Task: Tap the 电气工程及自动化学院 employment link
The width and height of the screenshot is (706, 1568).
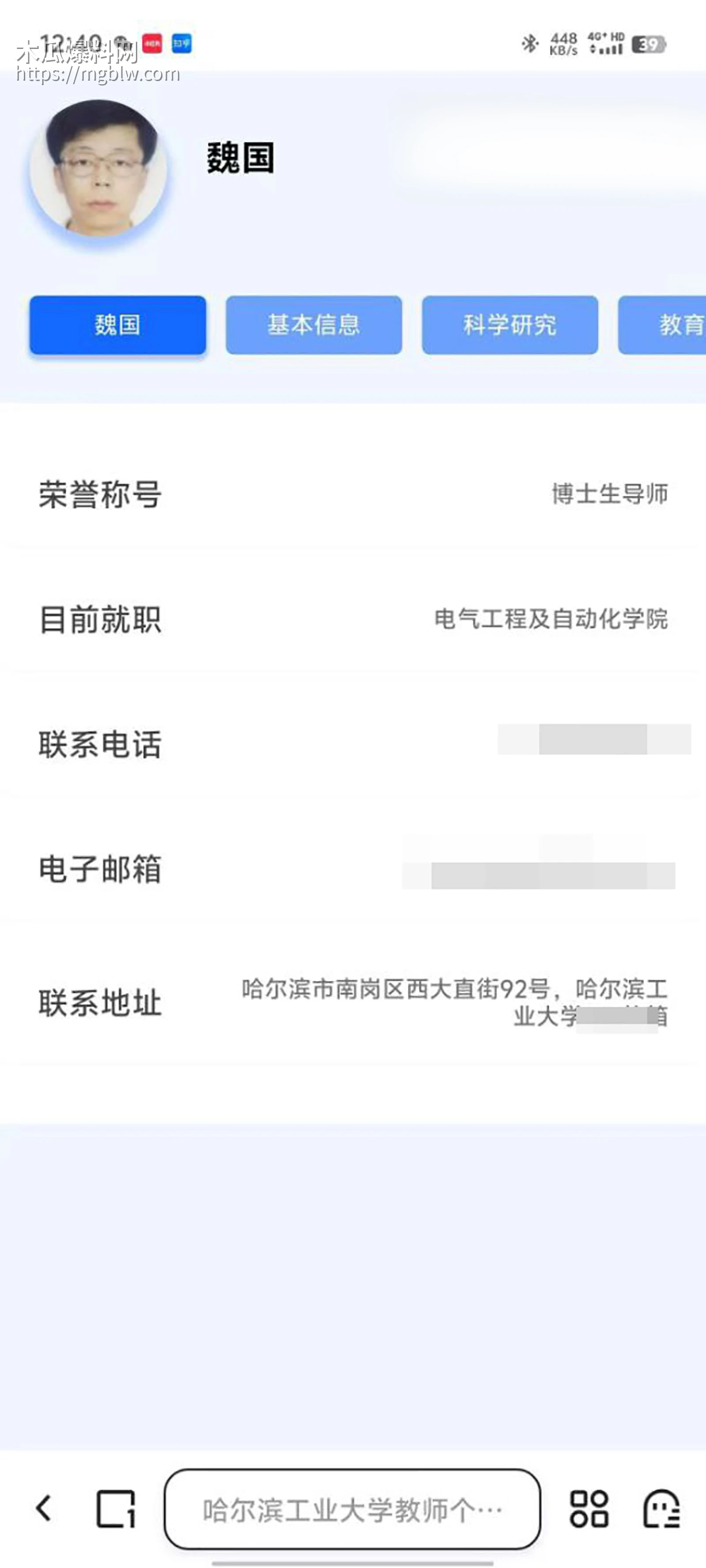Action: tap(551, 620)
